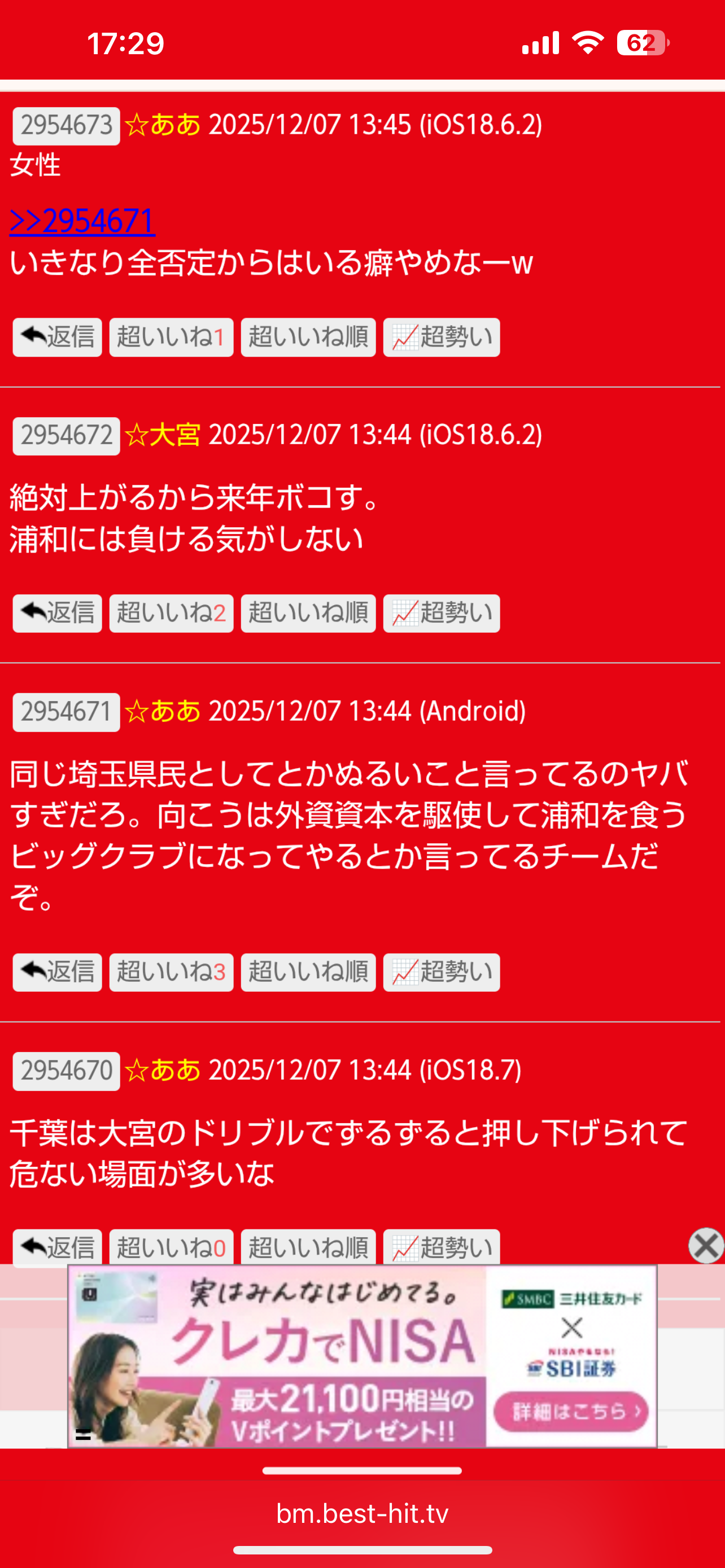Reply to 大宮's post 2954672
The width and height of the screenshot is (725, 1568).
click(57, 613)
